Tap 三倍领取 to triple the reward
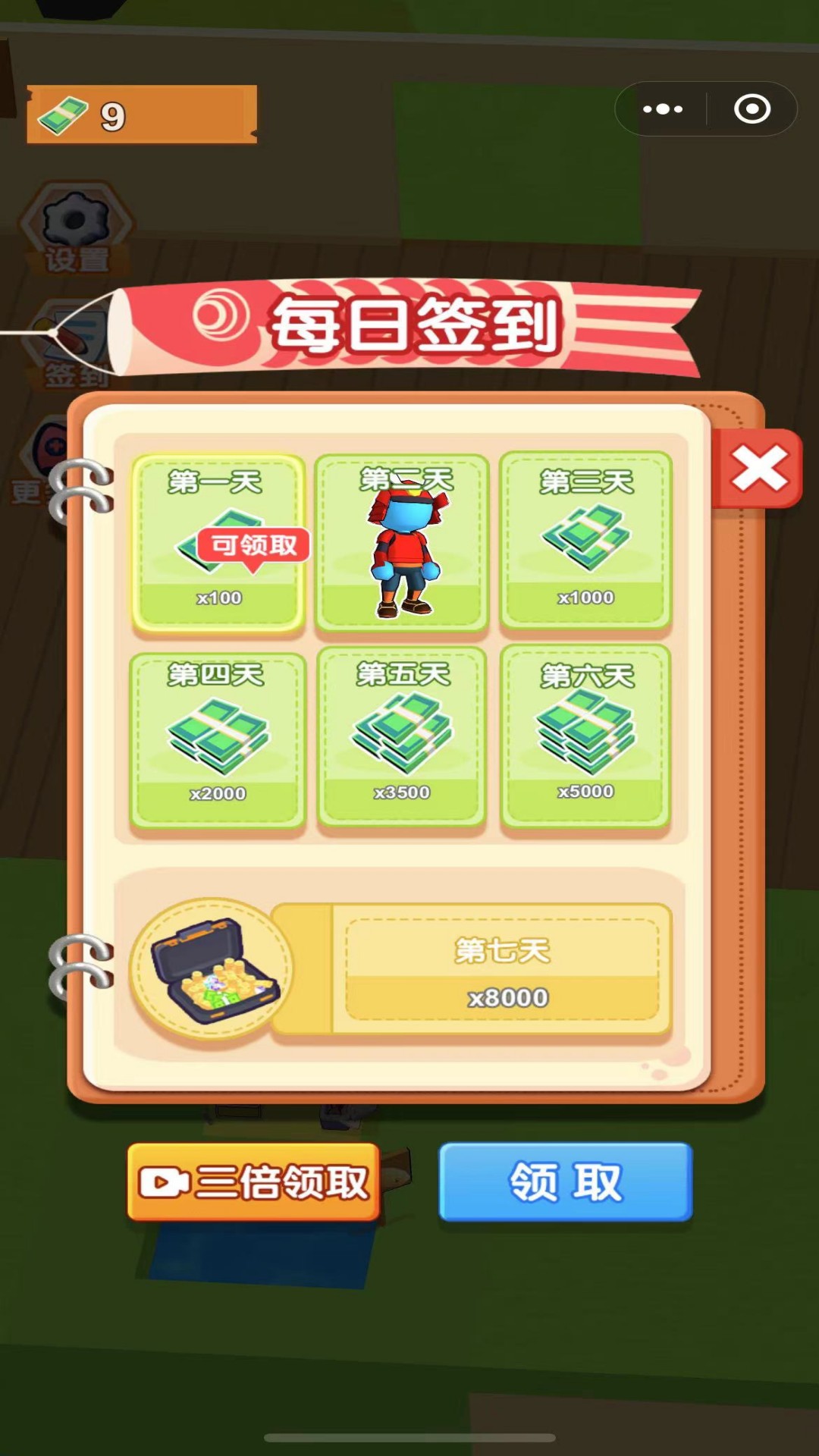Screen dimensions: 819x1456 coord(254,1182)
